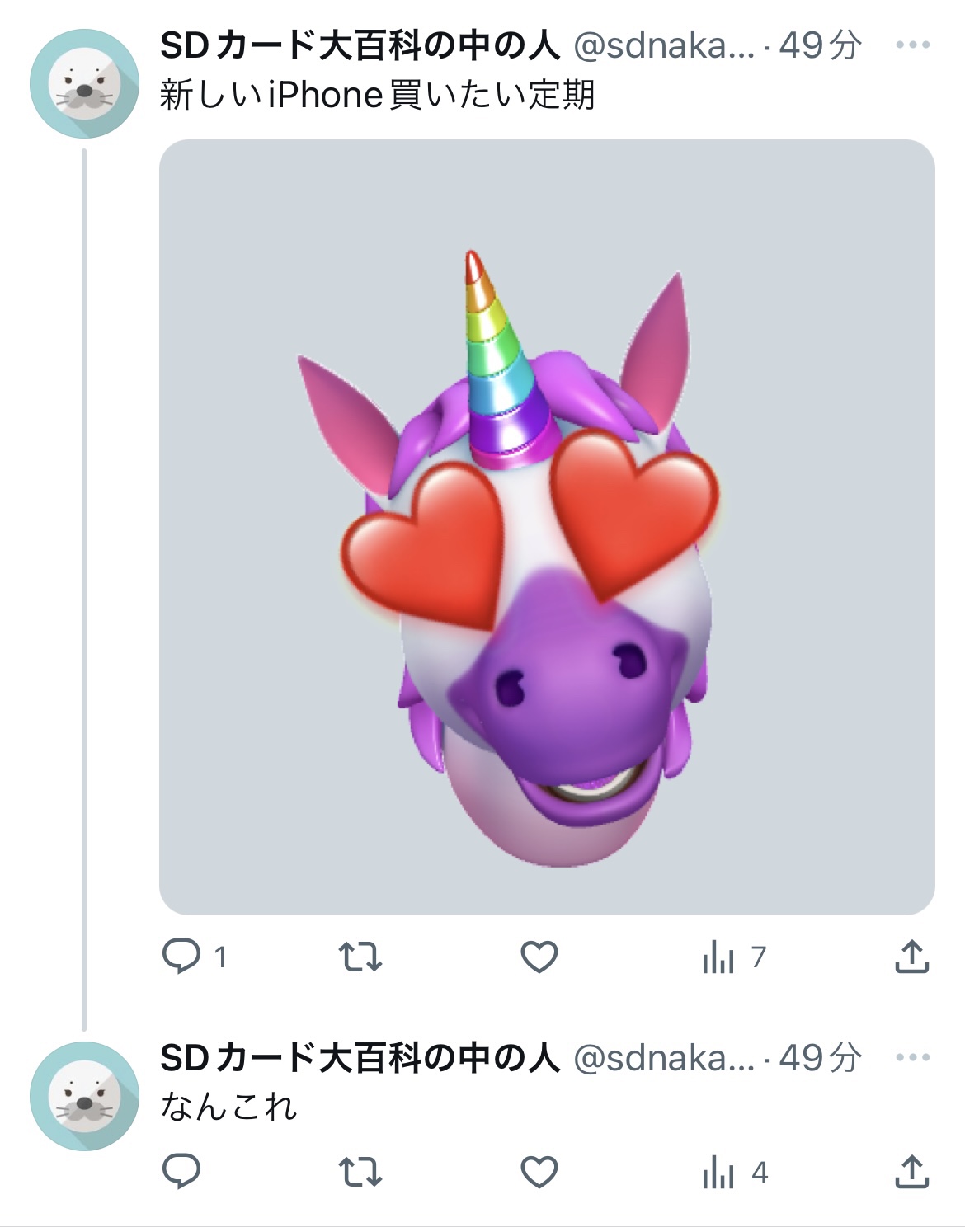Like the なんこれ tweet
This screenshot has width=965, height=1232.
[x=539, y=1172]
